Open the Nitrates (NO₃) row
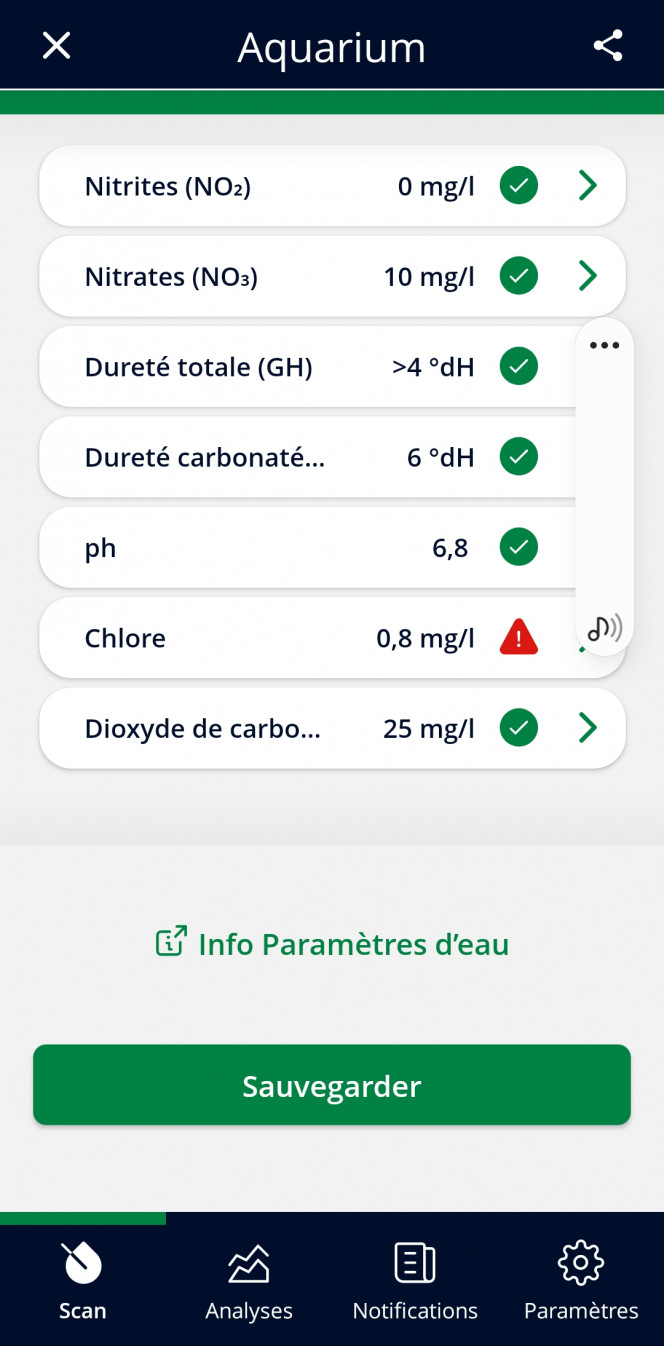This screenshot has width=664, height=1346. pyautogui.click(x=332, y=276)
